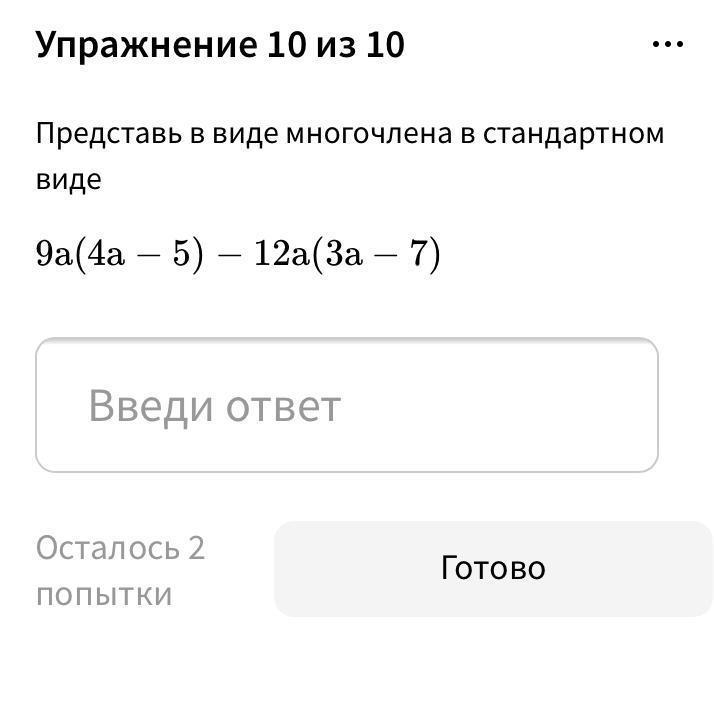Submit answer with the 'Готово' button
Screen dimensions: 714x714
tap(493, 568)
